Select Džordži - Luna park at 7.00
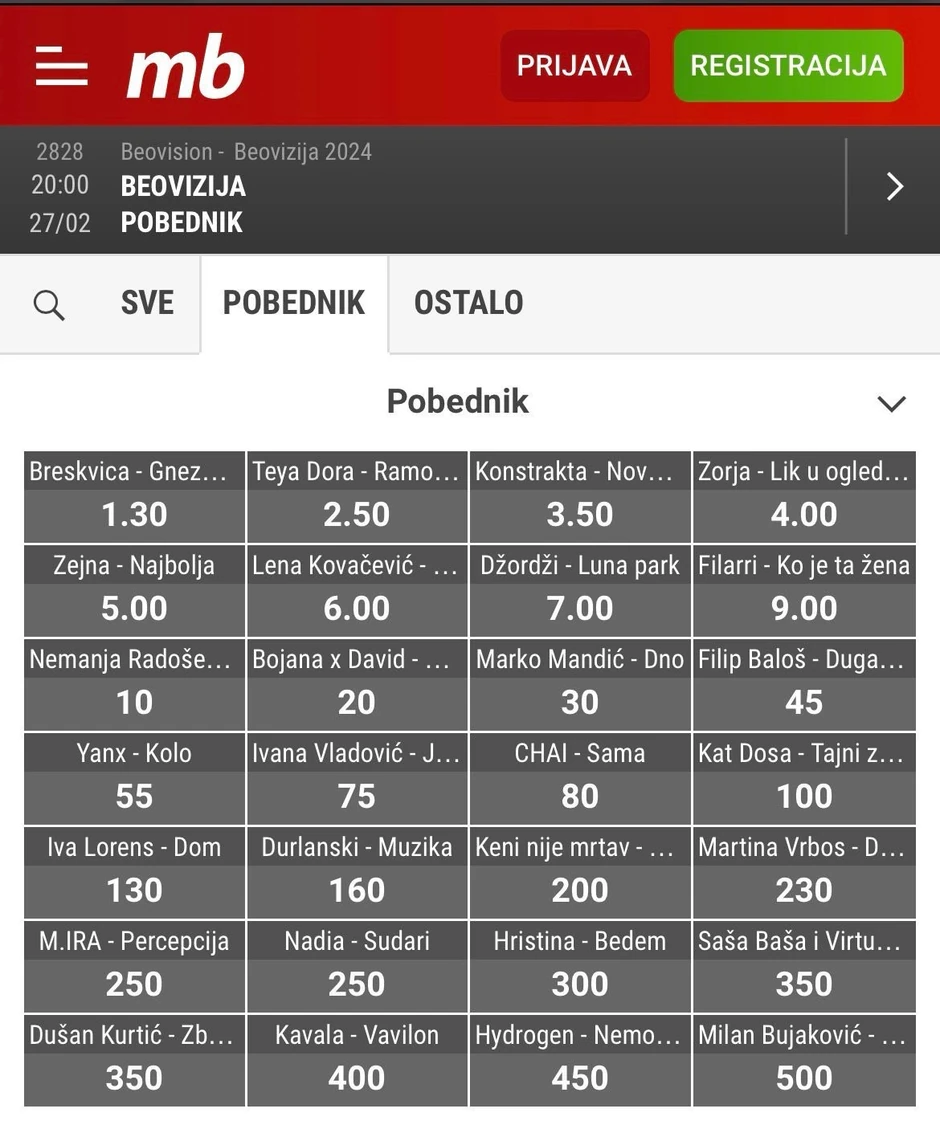Screen dimensions: 940x1129 coord(580,589)
